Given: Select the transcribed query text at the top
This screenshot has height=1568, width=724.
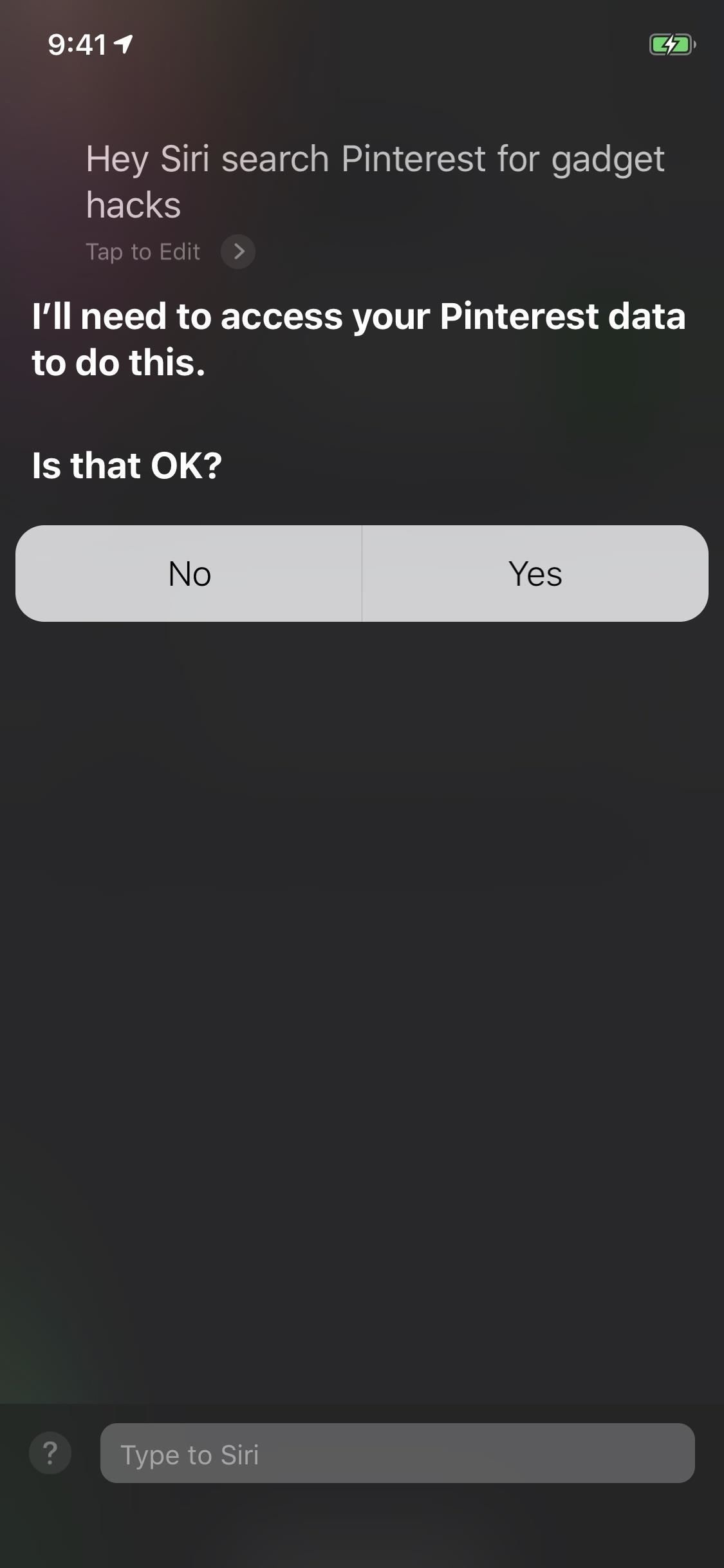Looking at the screenshot, I should (375, 180).
